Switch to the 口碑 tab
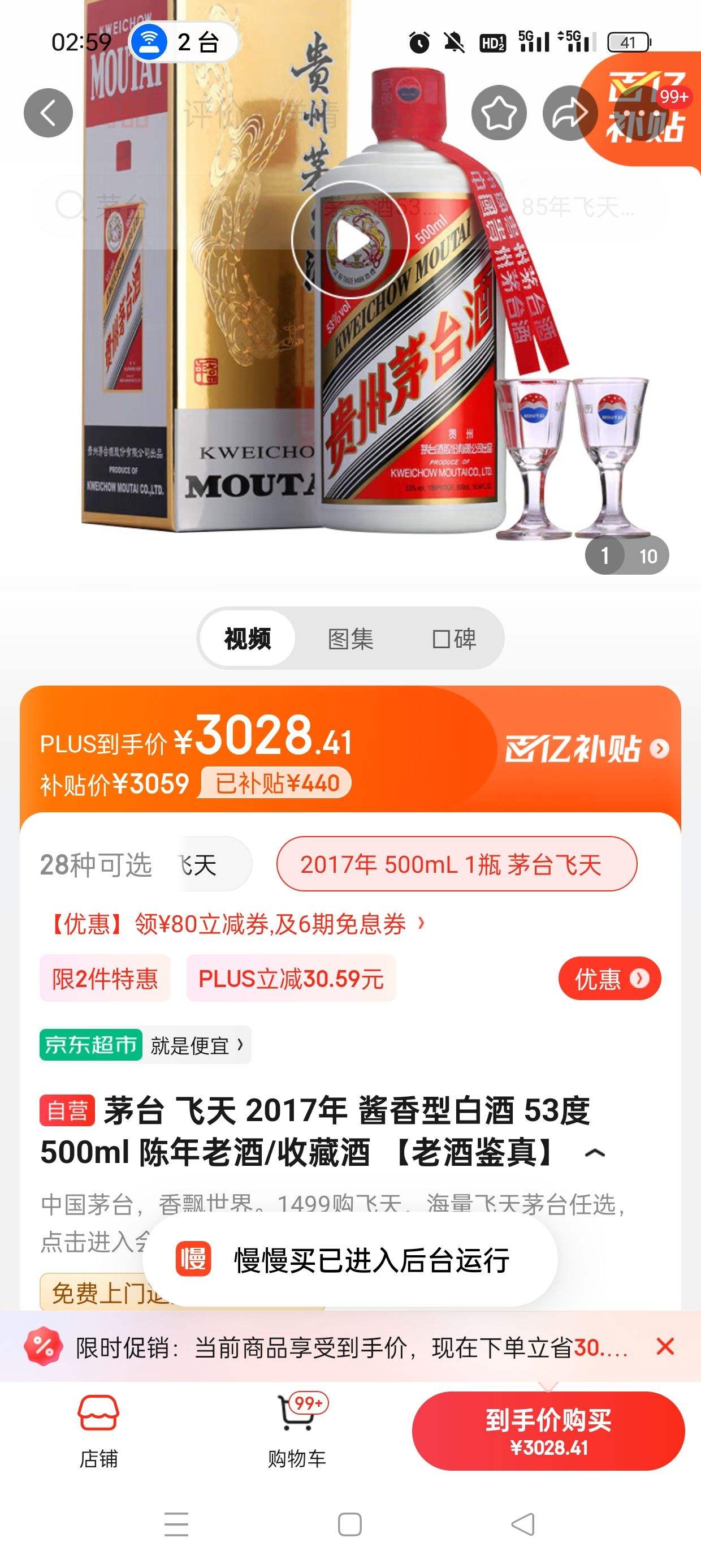Image resolution: width=701 pixels, height=1568 pixels. click(453, 639)
